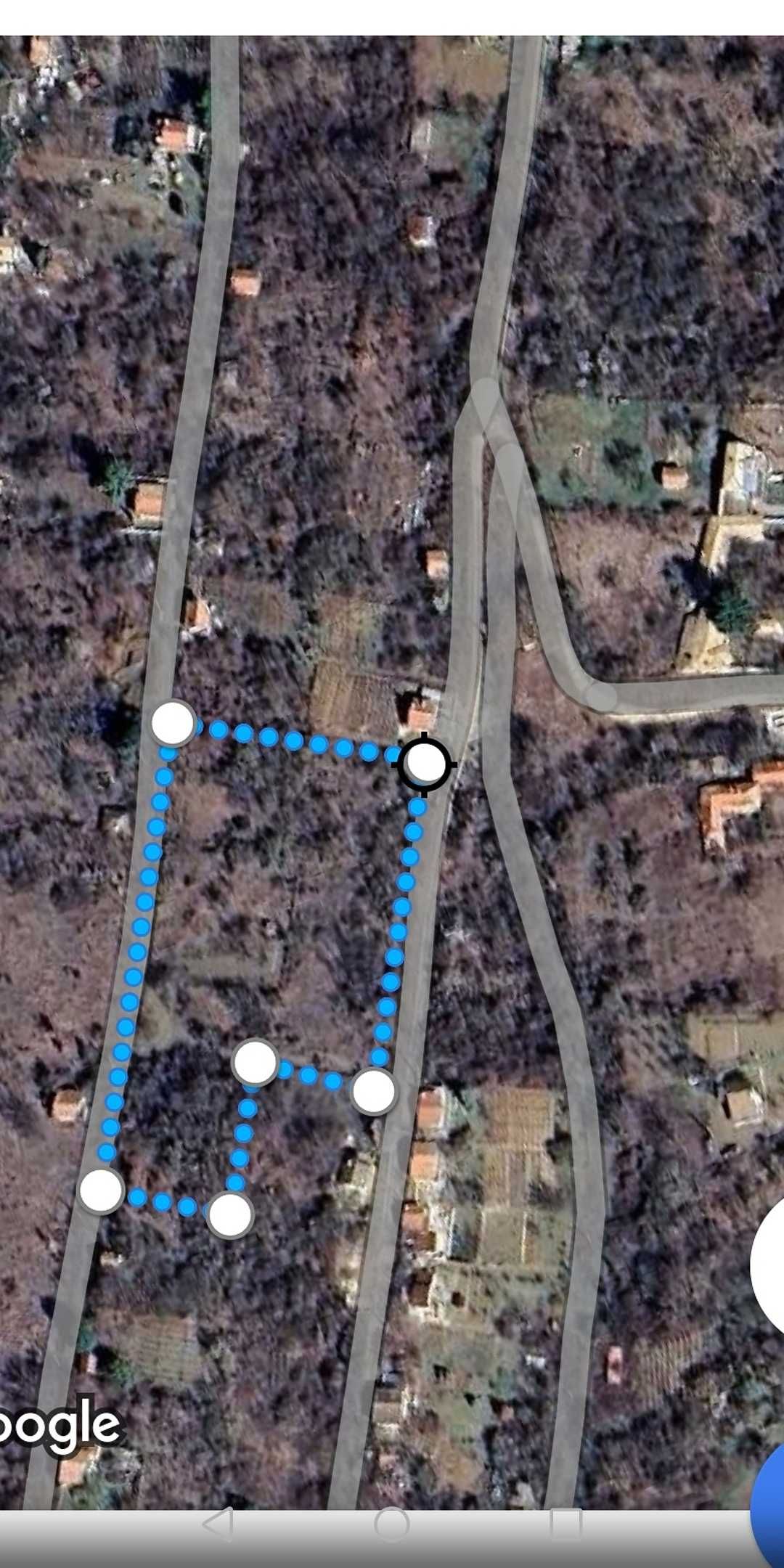This screenshot has width=784, height=1568.
Task: Tap the white waypoint marker at the route's top-left corner
Action: (172, 722)
